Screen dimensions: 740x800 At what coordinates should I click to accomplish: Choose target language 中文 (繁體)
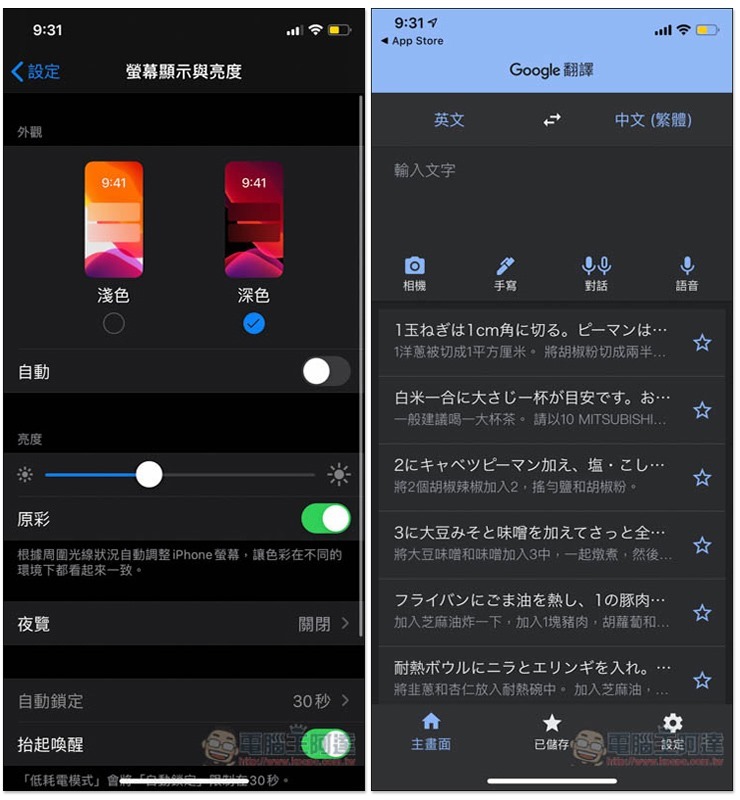coord(653,120)
